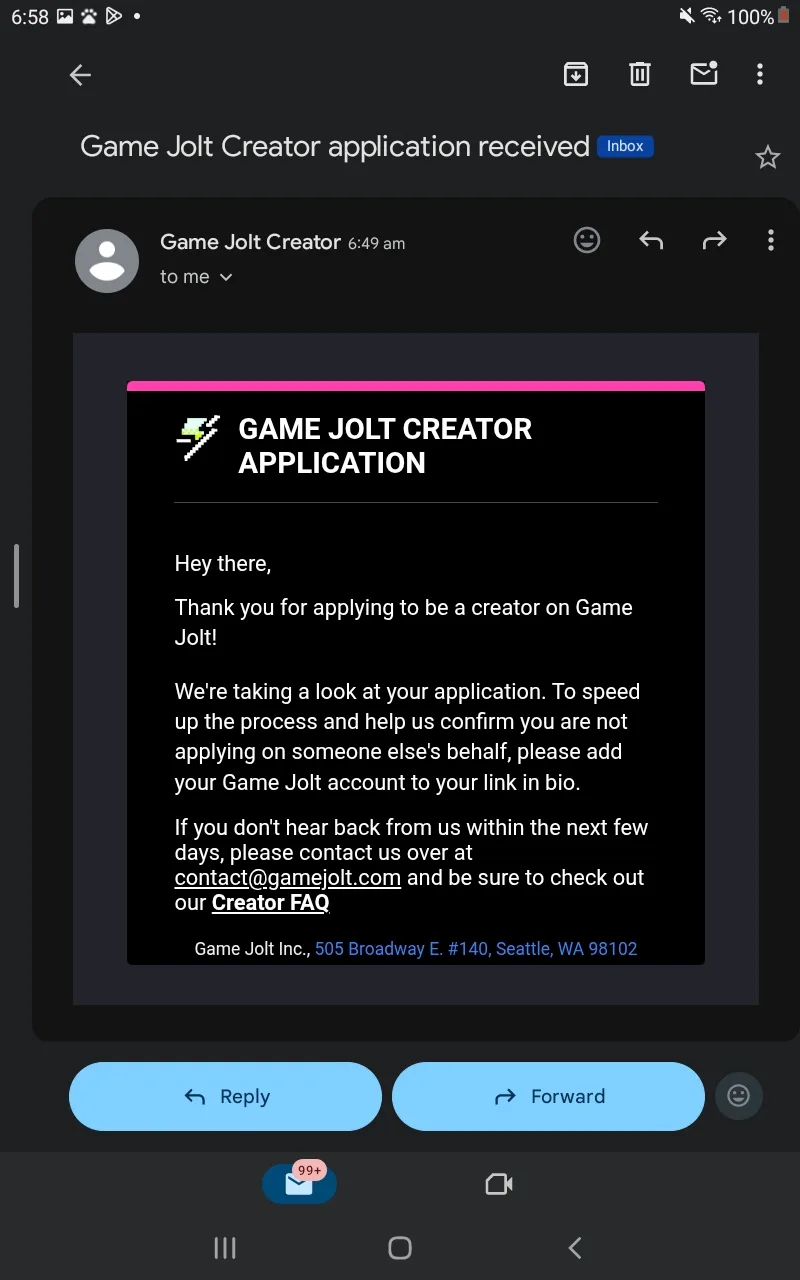Open the message's three-dot menu
Image resolution: width=800 pixels, height=1280 pixels.
pyautogui.click(x=770, y=240)
